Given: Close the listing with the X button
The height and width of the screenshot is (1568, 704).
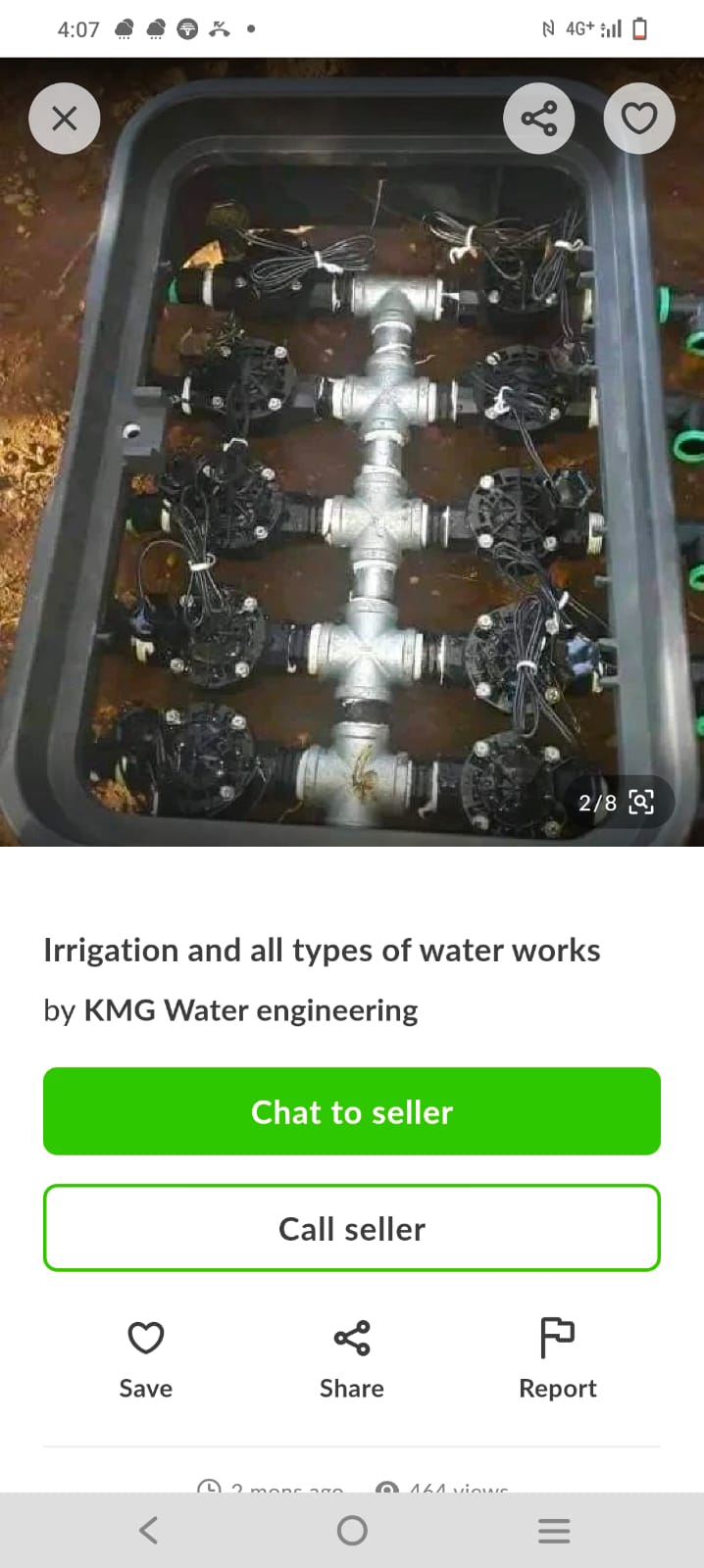Looking at the screenshot, I should coord(65,119).
